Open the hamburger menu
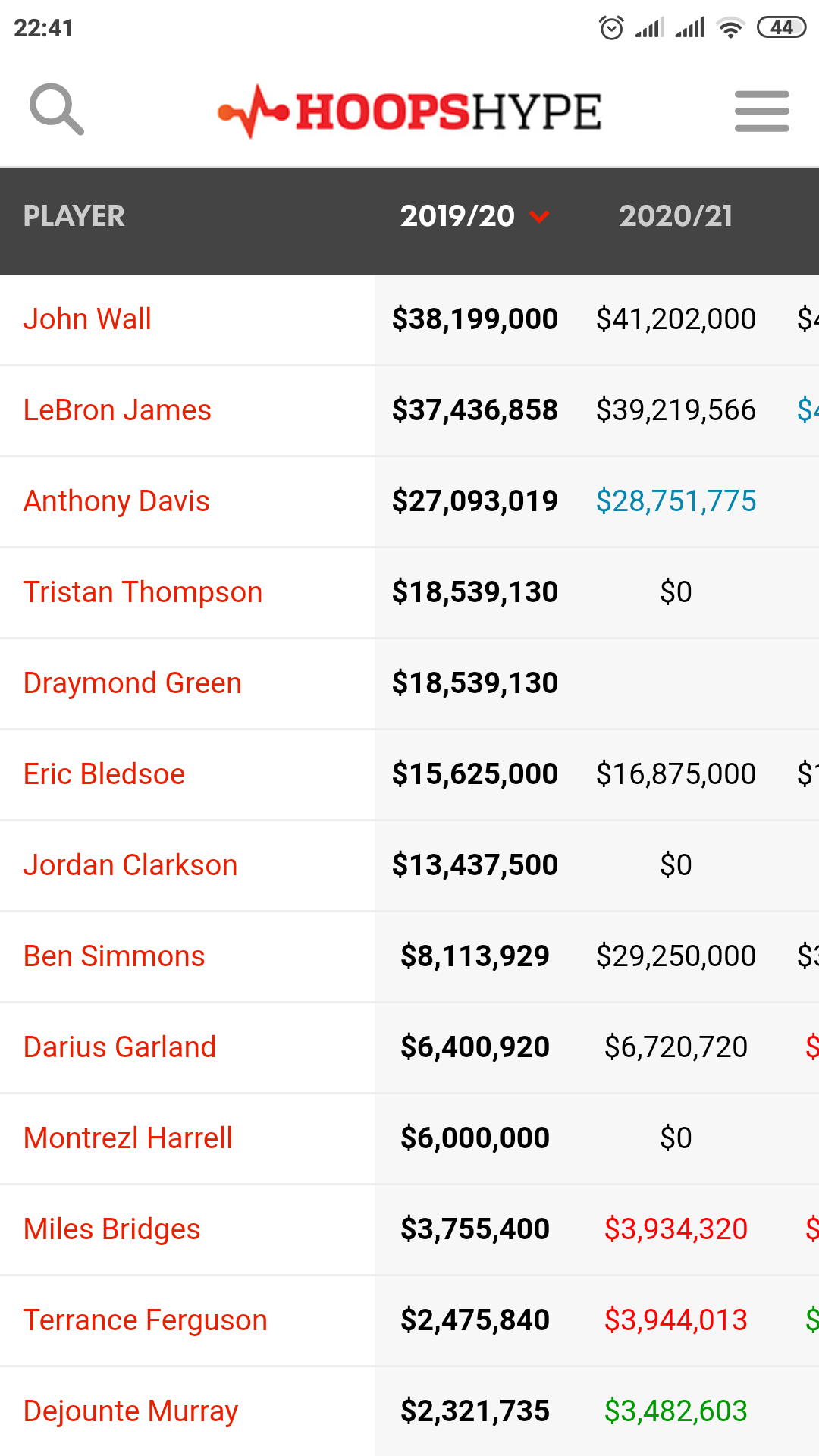Image resolution: width=819 pixels, height=1456 pixels. tap(762, 111)
